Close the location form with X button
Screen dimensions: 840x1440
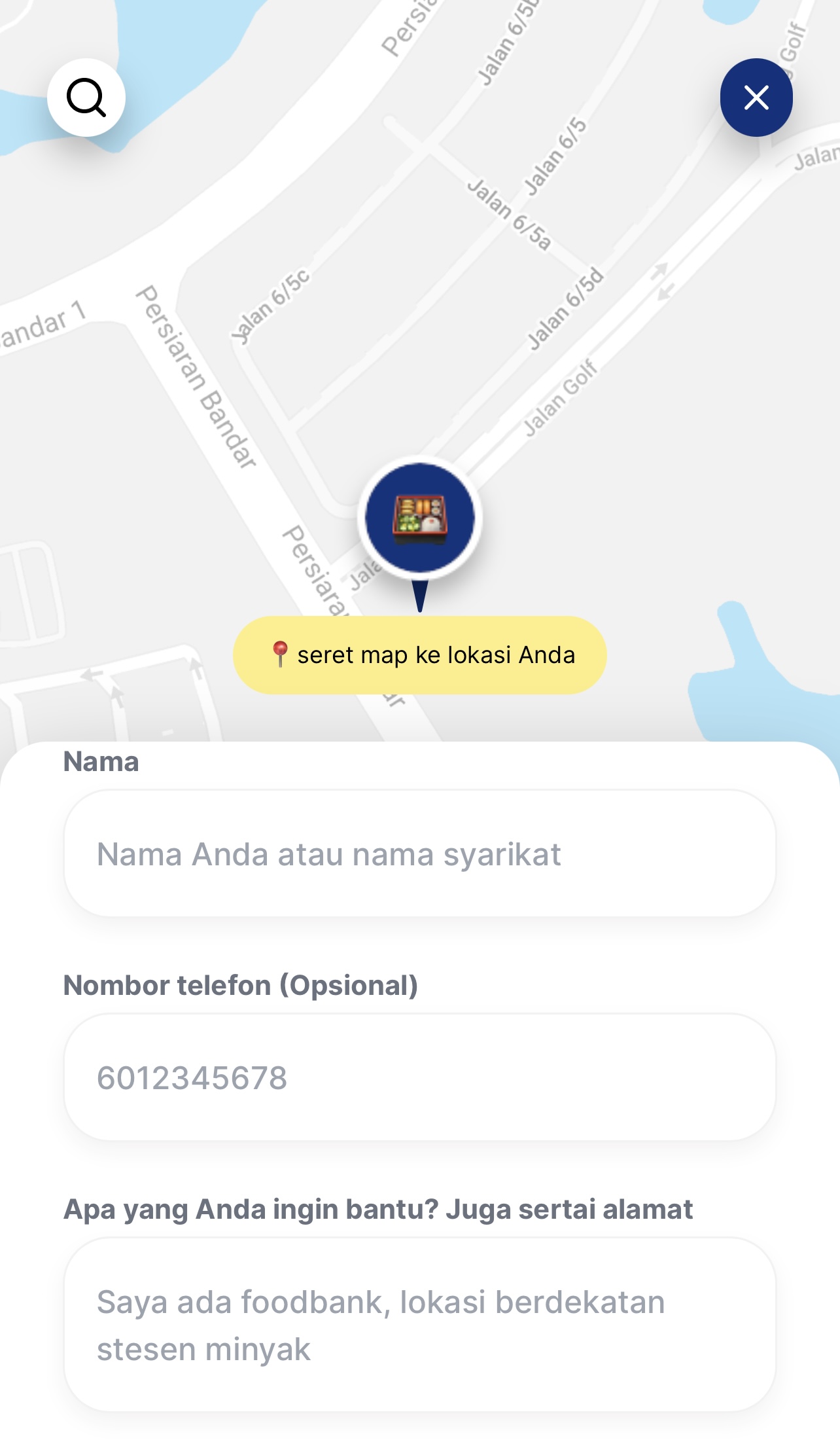coord(756,98)
